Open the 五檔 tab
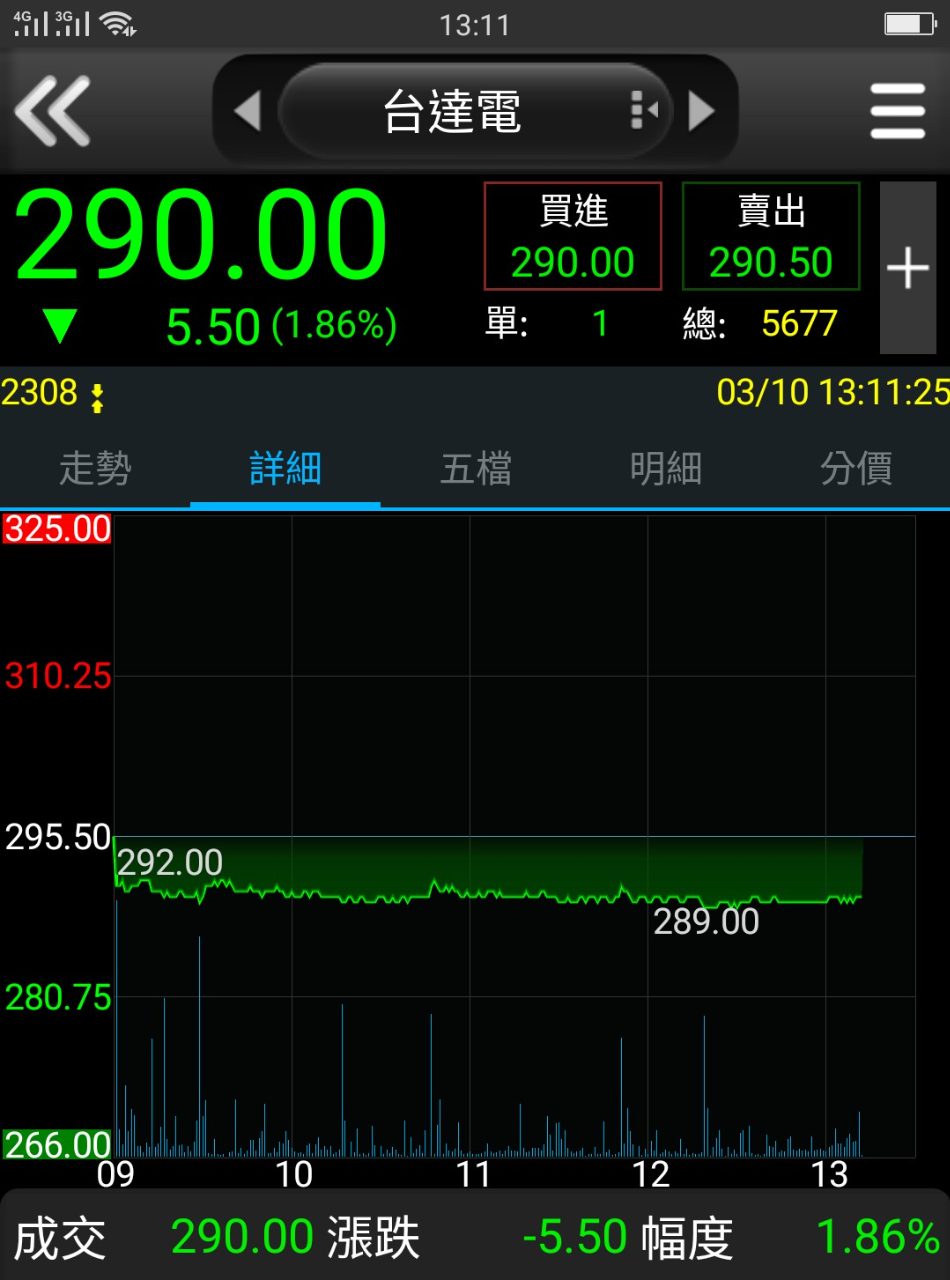The height and width of the screenshot is (1280, 950). [475, 469]
